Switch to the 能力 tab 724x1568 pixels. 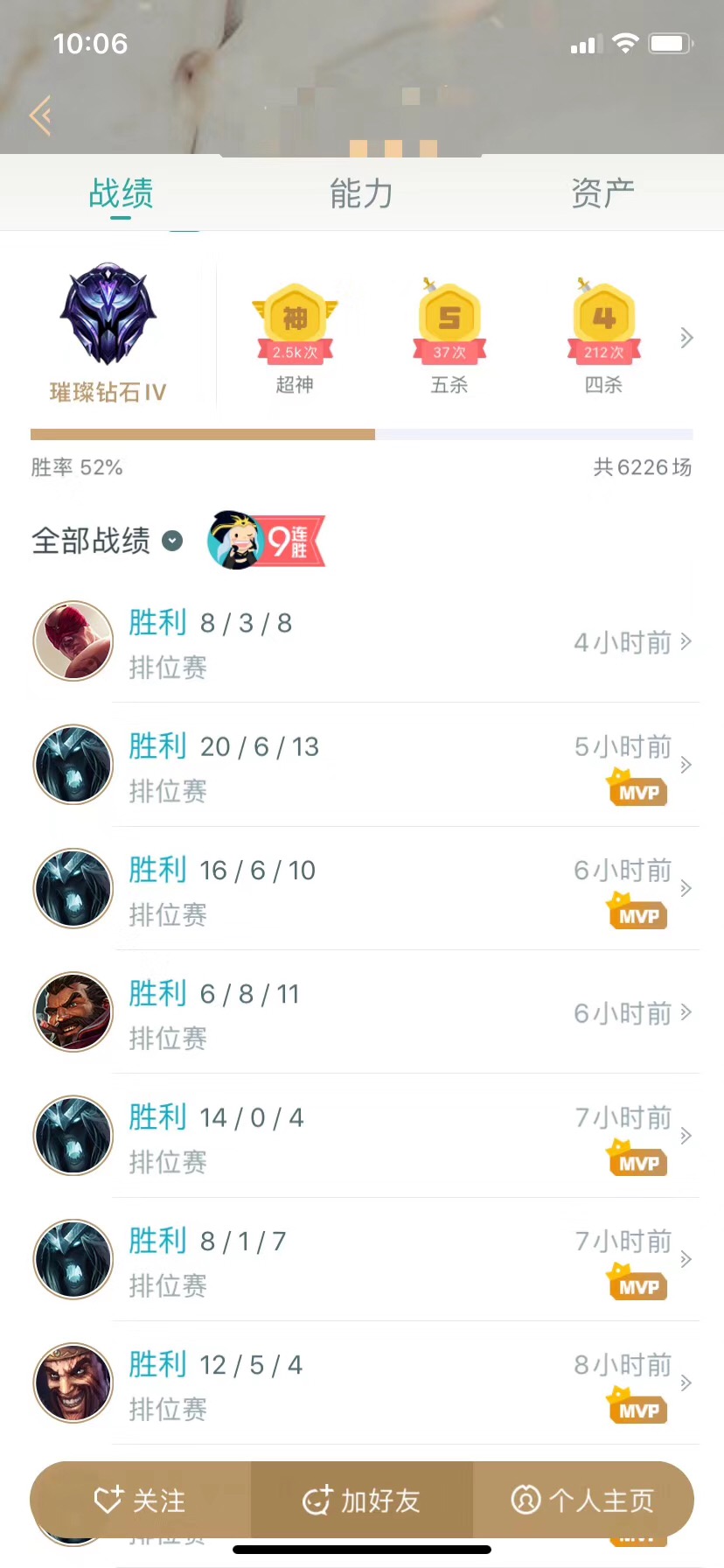(x=361, y=193)
